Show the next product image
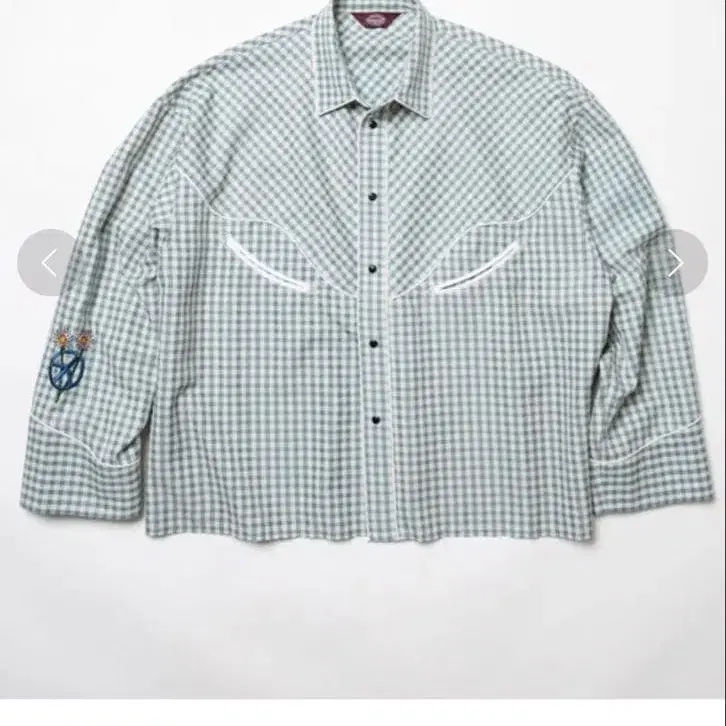This screenshot has width=726, height=726. coord(676,264)
